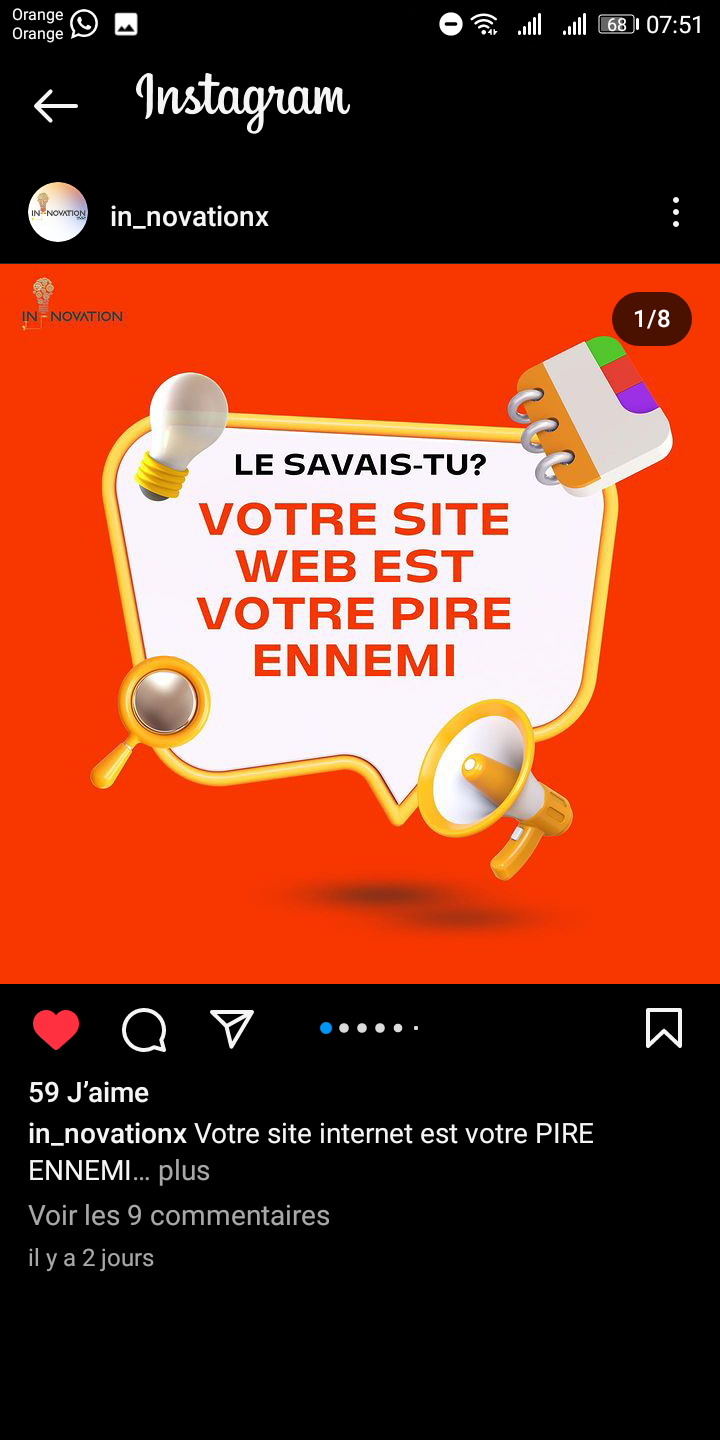Viewport: 720px width, 1440px height.
Task: Open the in_novationx username in post header
Action: click(189, 217)
